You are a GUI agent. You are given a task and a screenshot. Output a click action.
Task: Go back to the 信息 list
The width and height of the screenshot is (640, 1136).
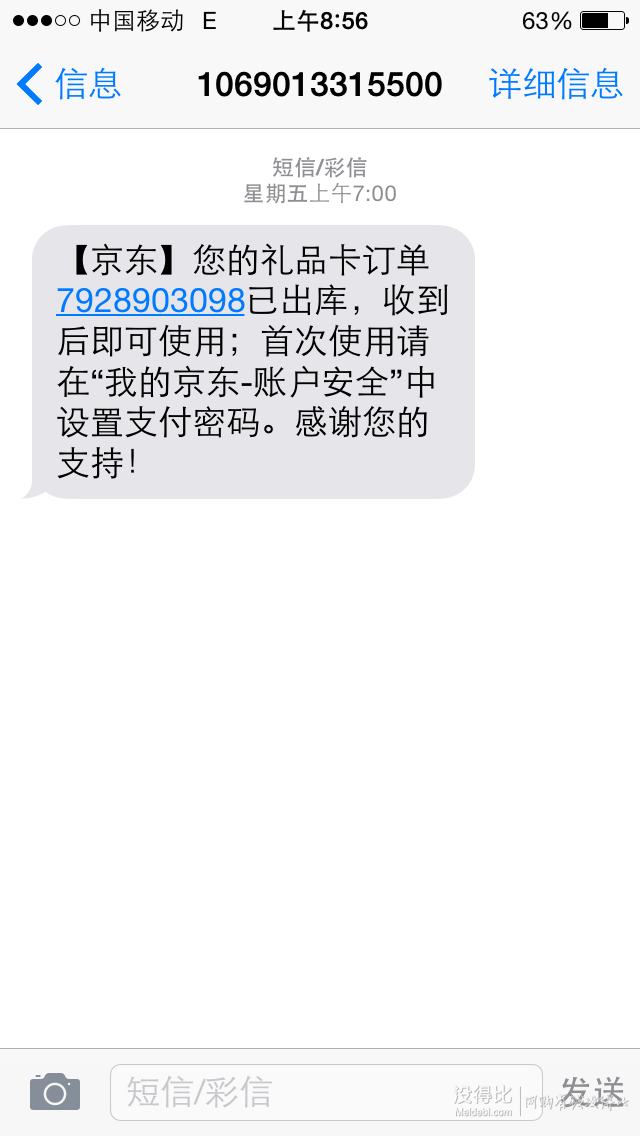point(68,84)
